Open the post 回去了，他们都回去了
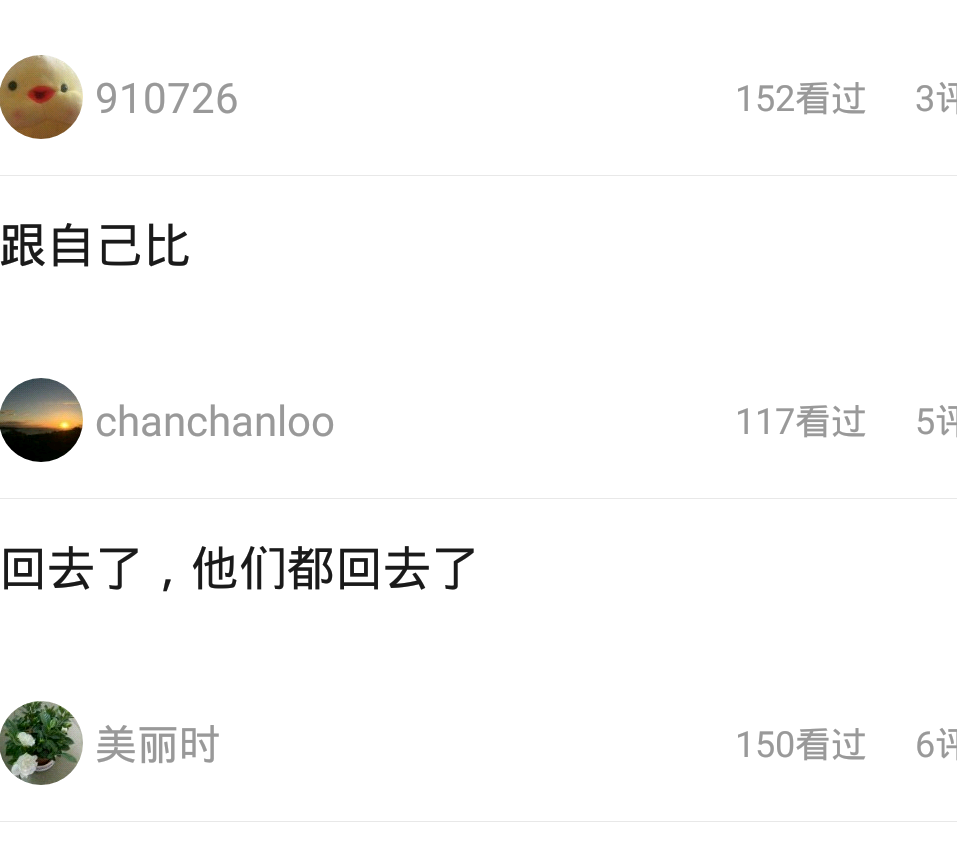957x847 pixels. coord(239,569)
